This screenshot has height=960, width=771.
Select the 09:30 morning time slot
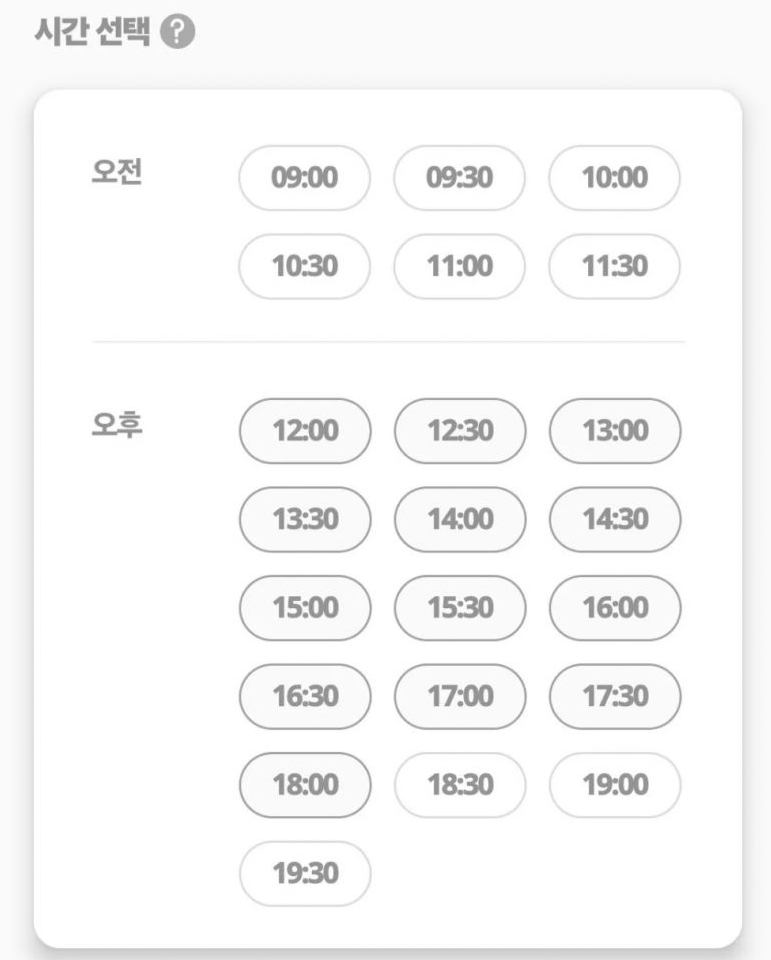pyautogui.click(x=459, y=177)
